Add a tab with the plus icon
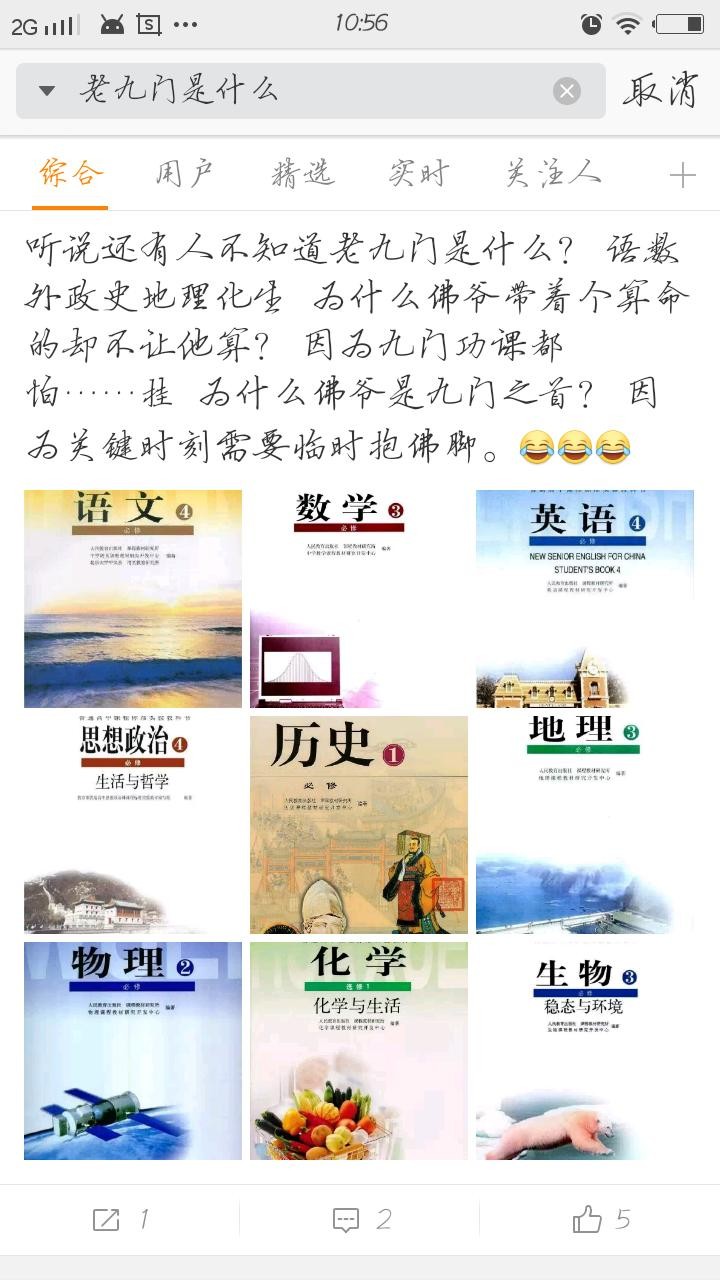This screenshot has height=1280, width=720. point(682,176)
